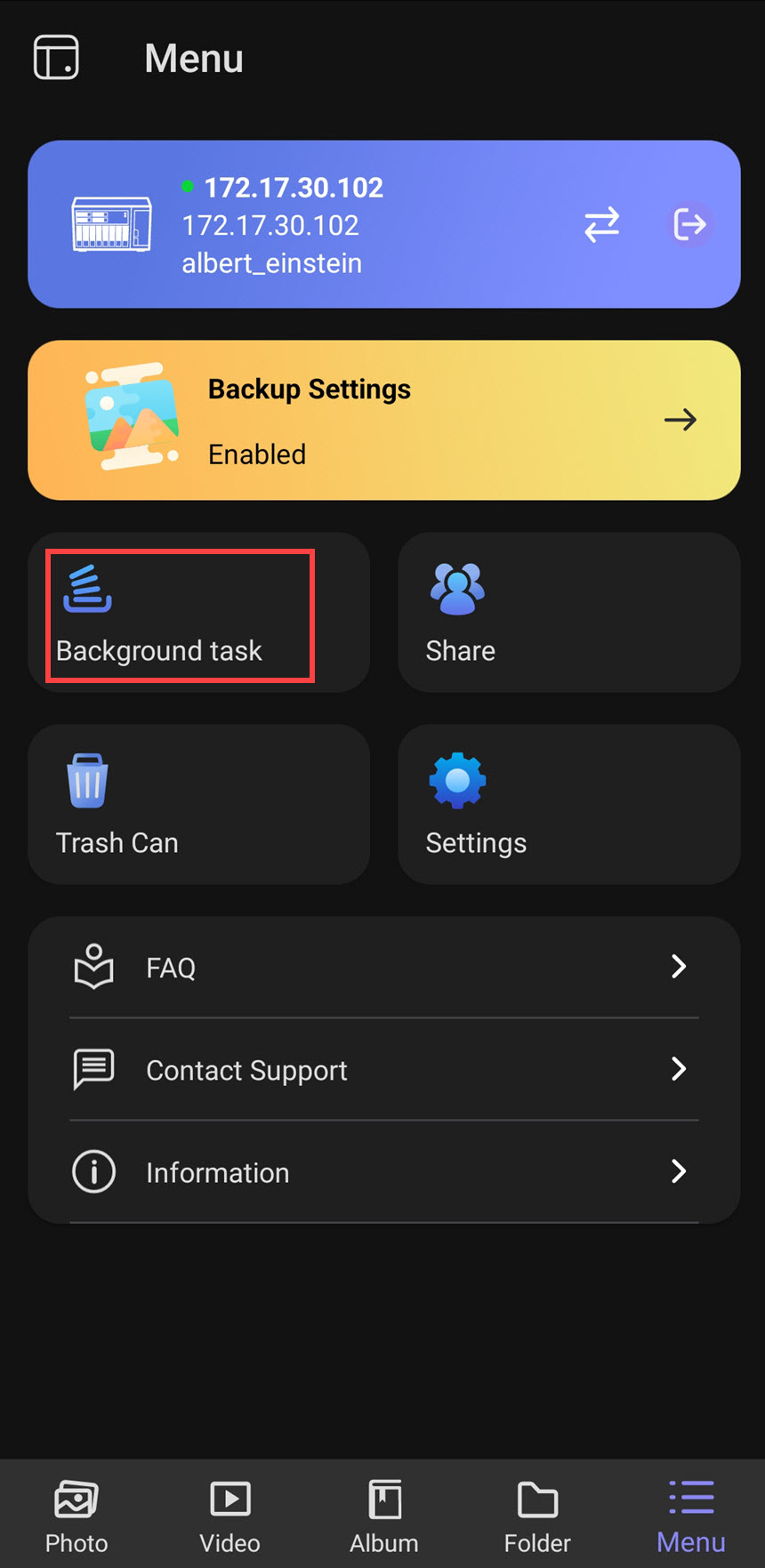Log out of the 172.17.30.102 NAS

[x=690, y=224]
